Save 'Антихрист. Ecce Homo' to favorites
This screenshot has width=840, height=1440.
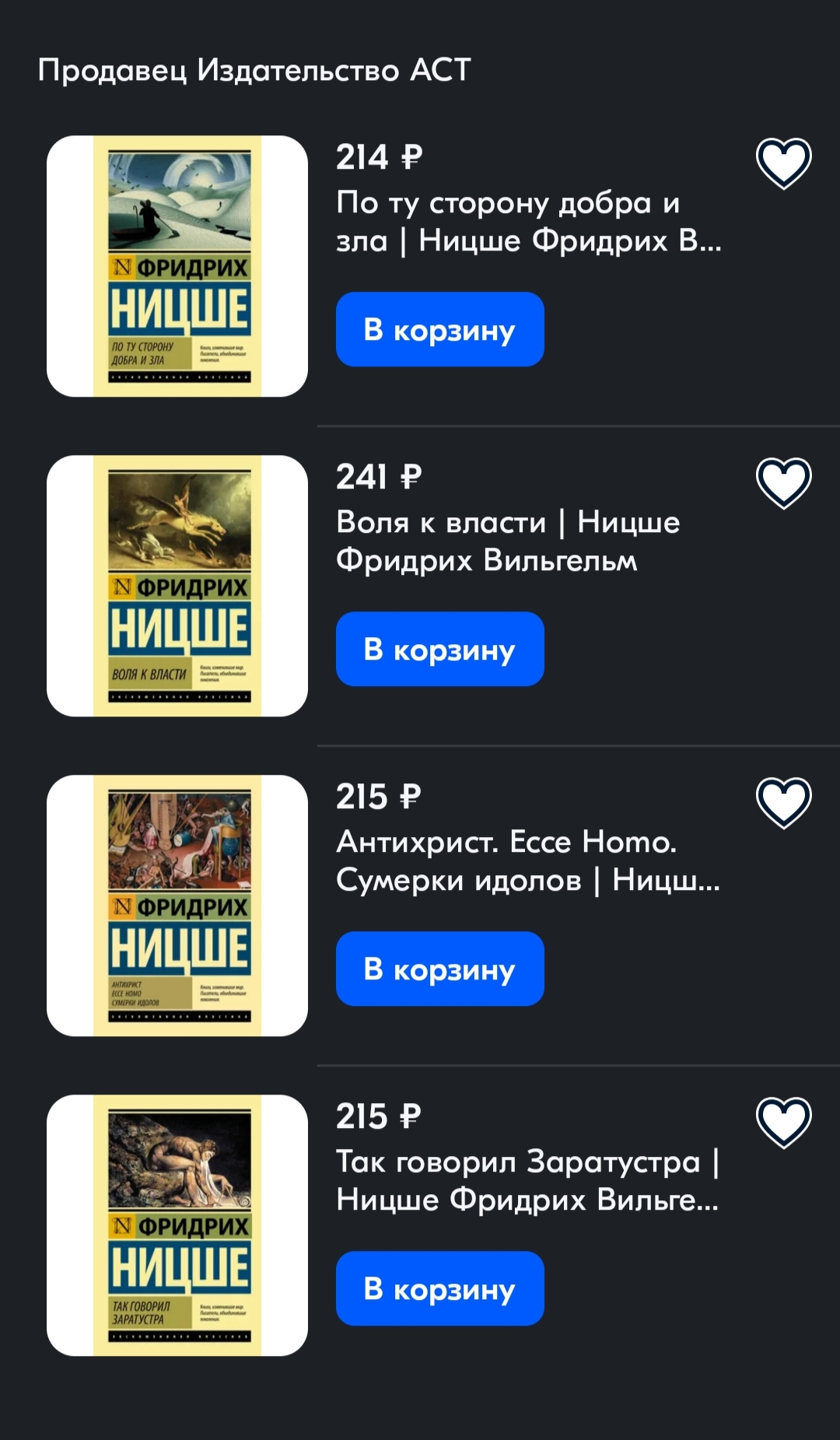(x=784, y=802)
